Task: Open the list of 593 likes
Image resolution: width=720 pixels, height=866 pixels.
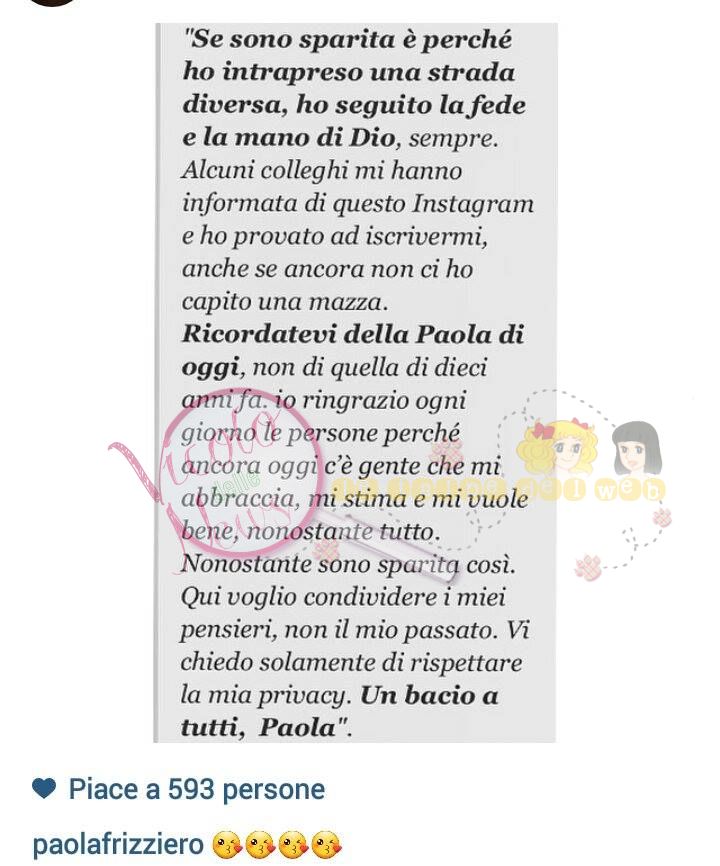Action: [x=195, y=790]
